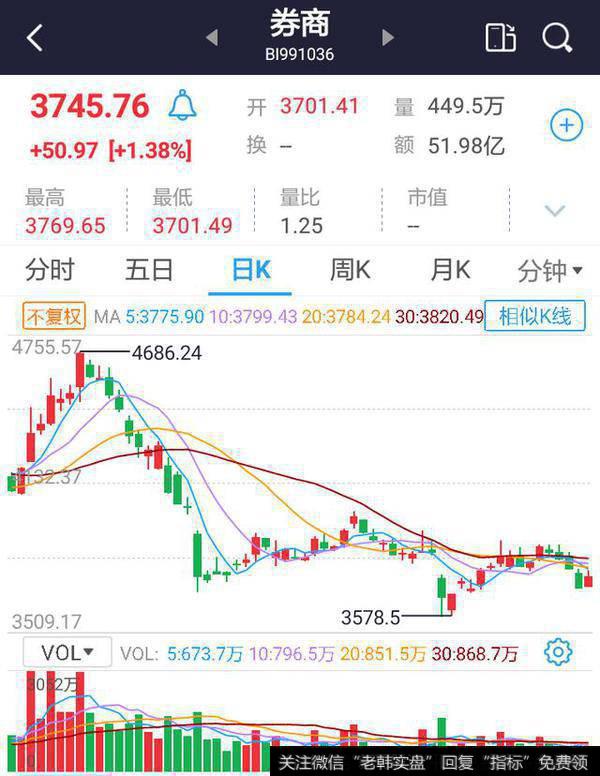
Task: Switch to the 五日 tab
Action: (x=150, y=270)
